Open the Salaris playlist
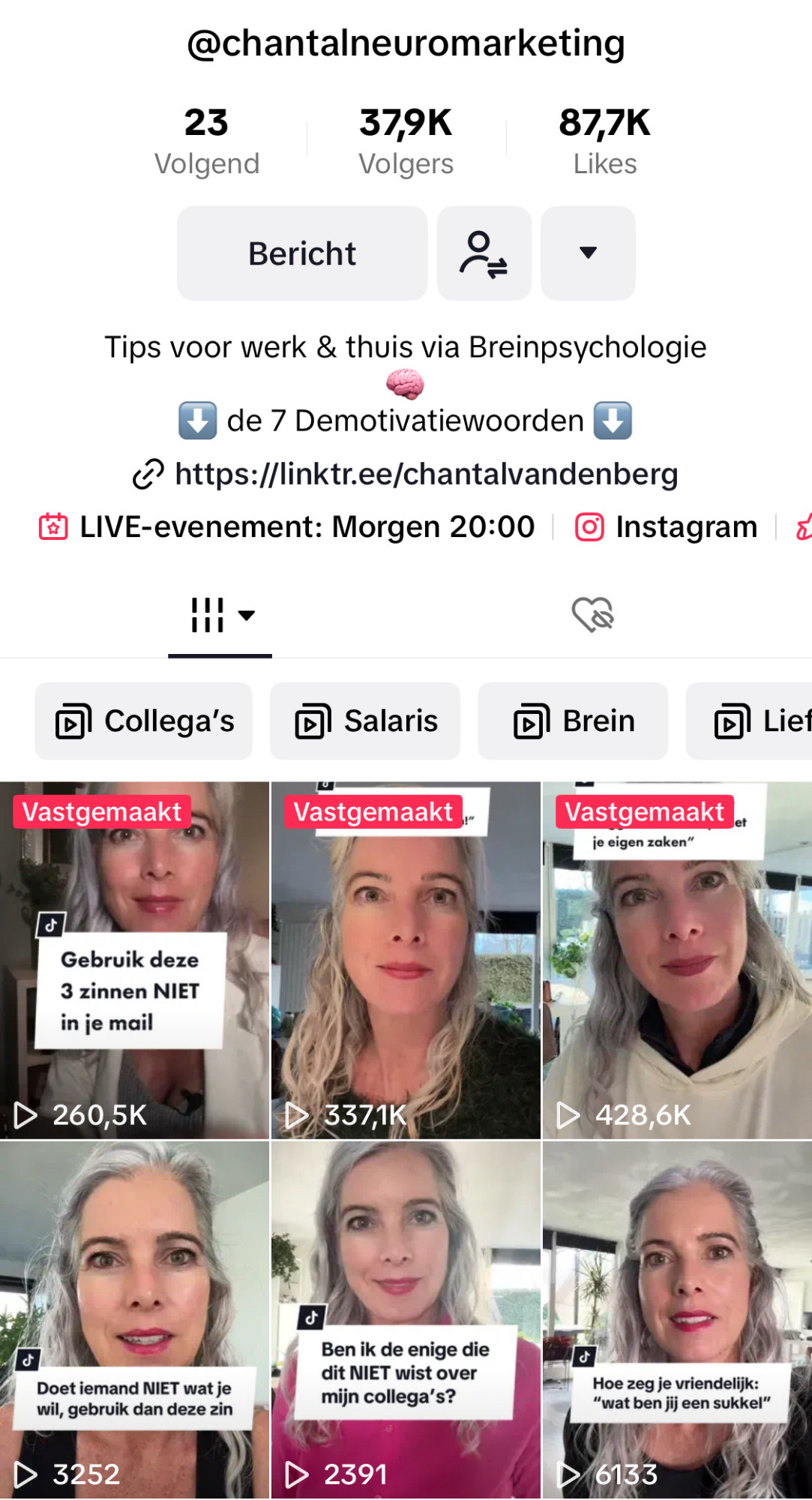Image resolution: width=812 pixels, height=1500 pixels. 365,721
